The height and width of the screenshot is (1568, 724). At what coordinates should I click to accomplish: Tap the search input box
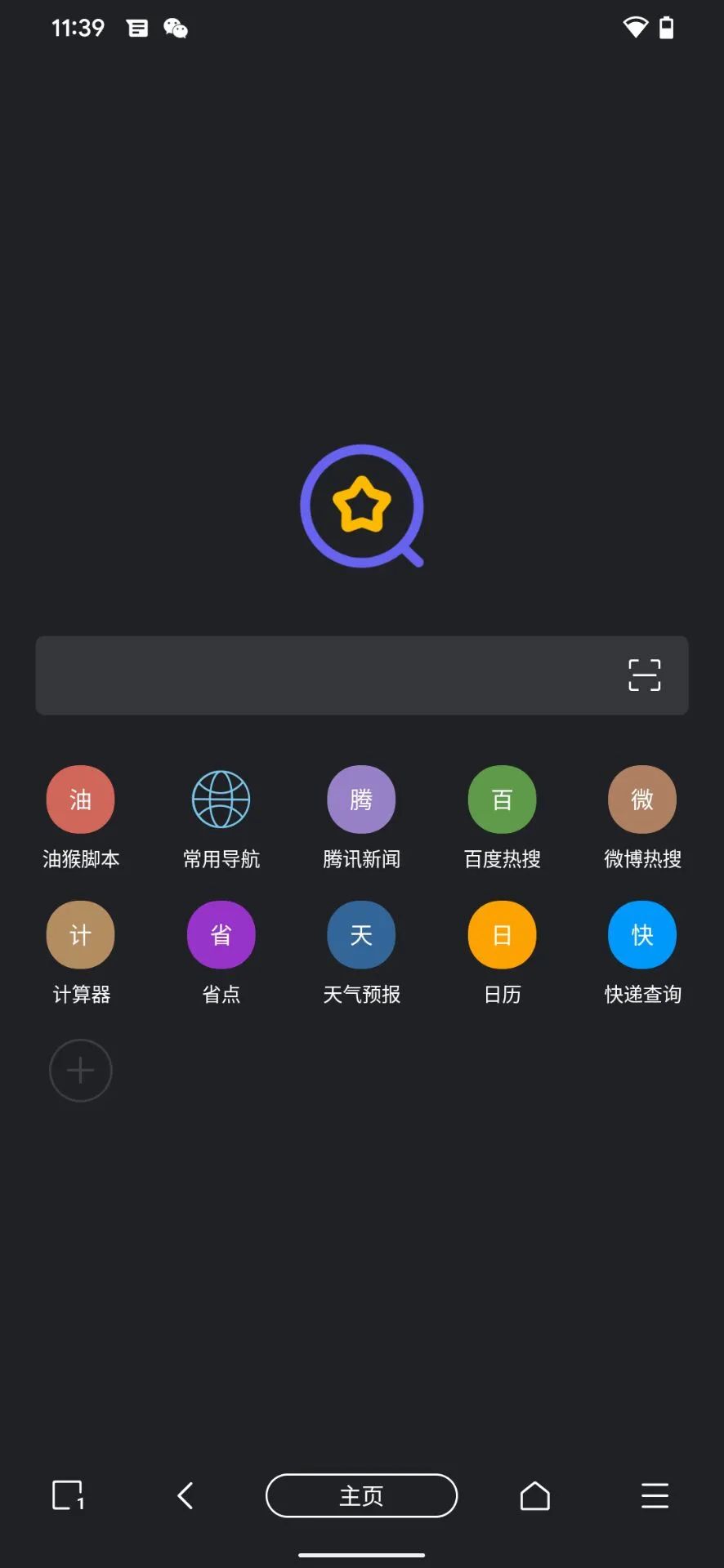(327, 675)
